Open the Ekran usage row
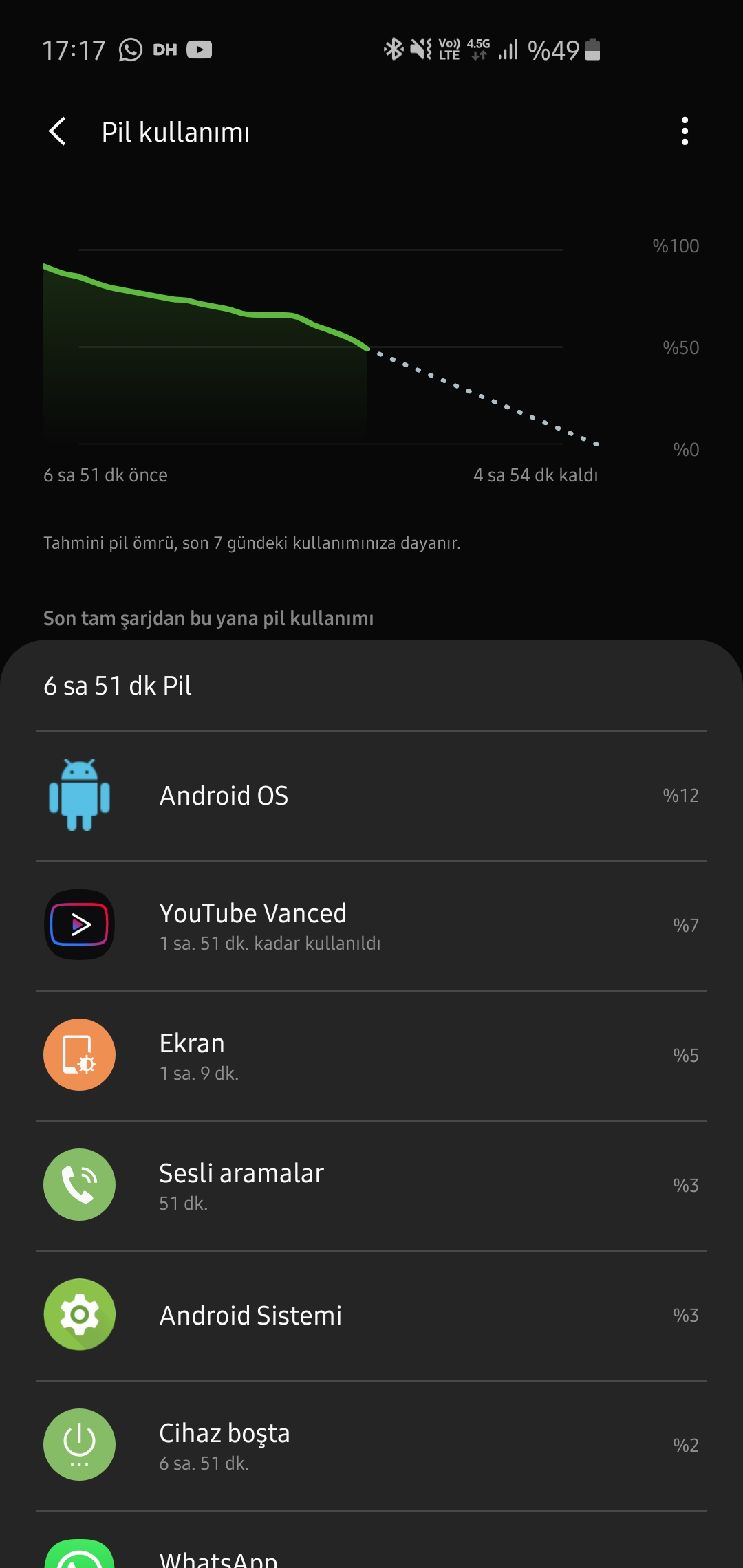This screenshot has width=743, height=1568. click(371, 1056)
